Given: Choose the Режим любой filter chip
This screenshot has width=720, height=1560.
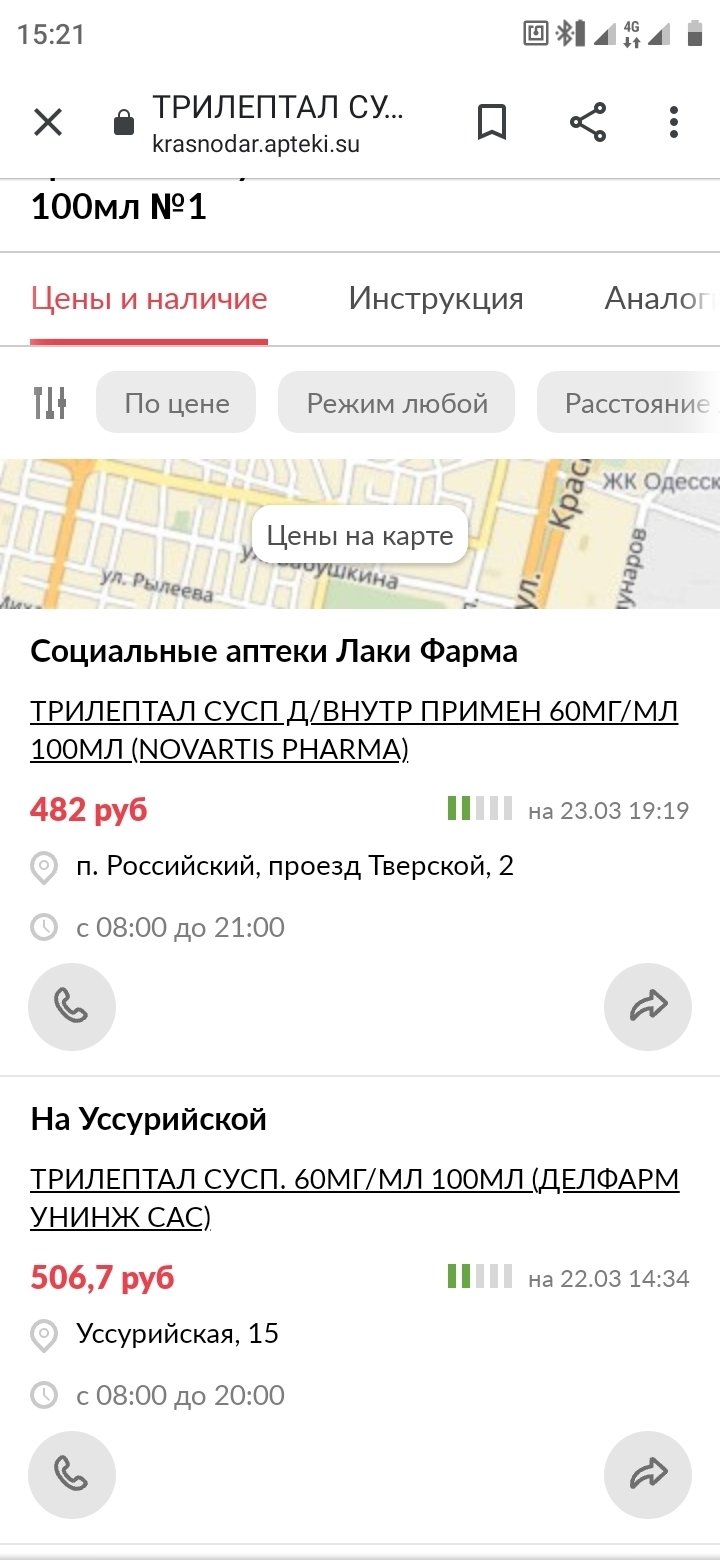Looking at the screenshot, I should point(396,403).
